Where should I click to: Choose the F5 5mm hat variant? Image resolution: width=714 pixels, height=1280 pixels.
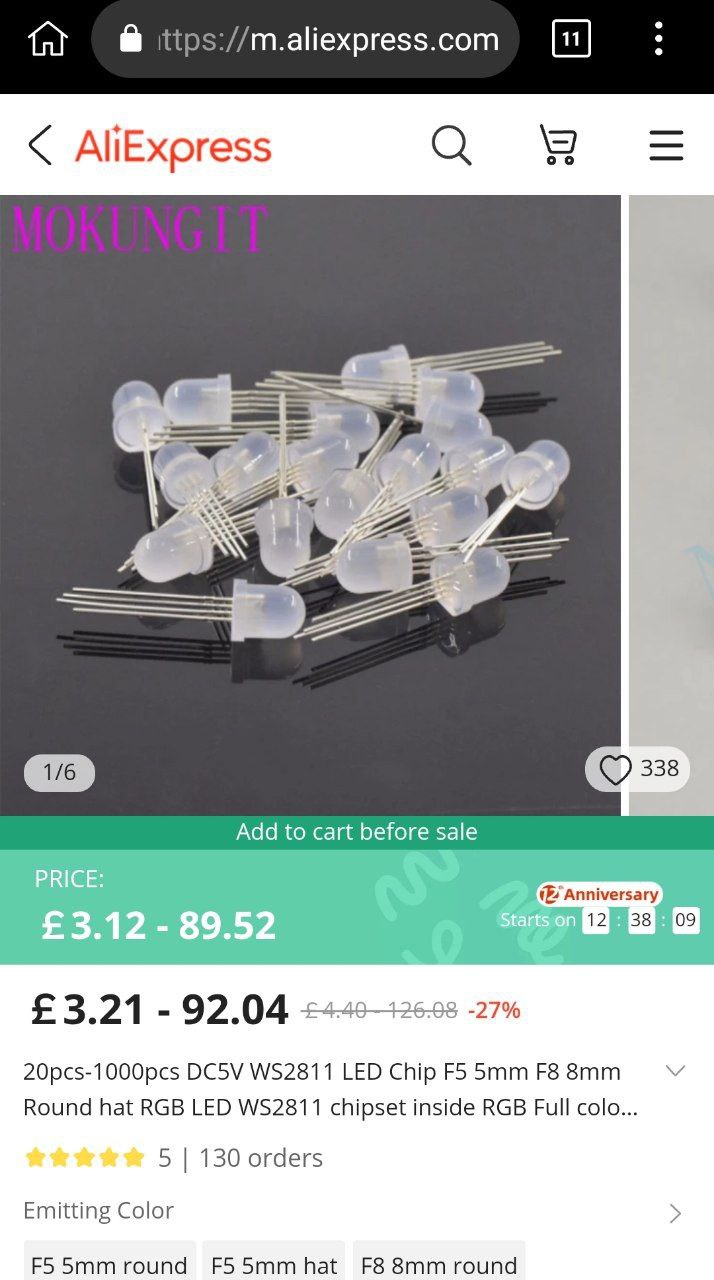tap(274, 1263)
